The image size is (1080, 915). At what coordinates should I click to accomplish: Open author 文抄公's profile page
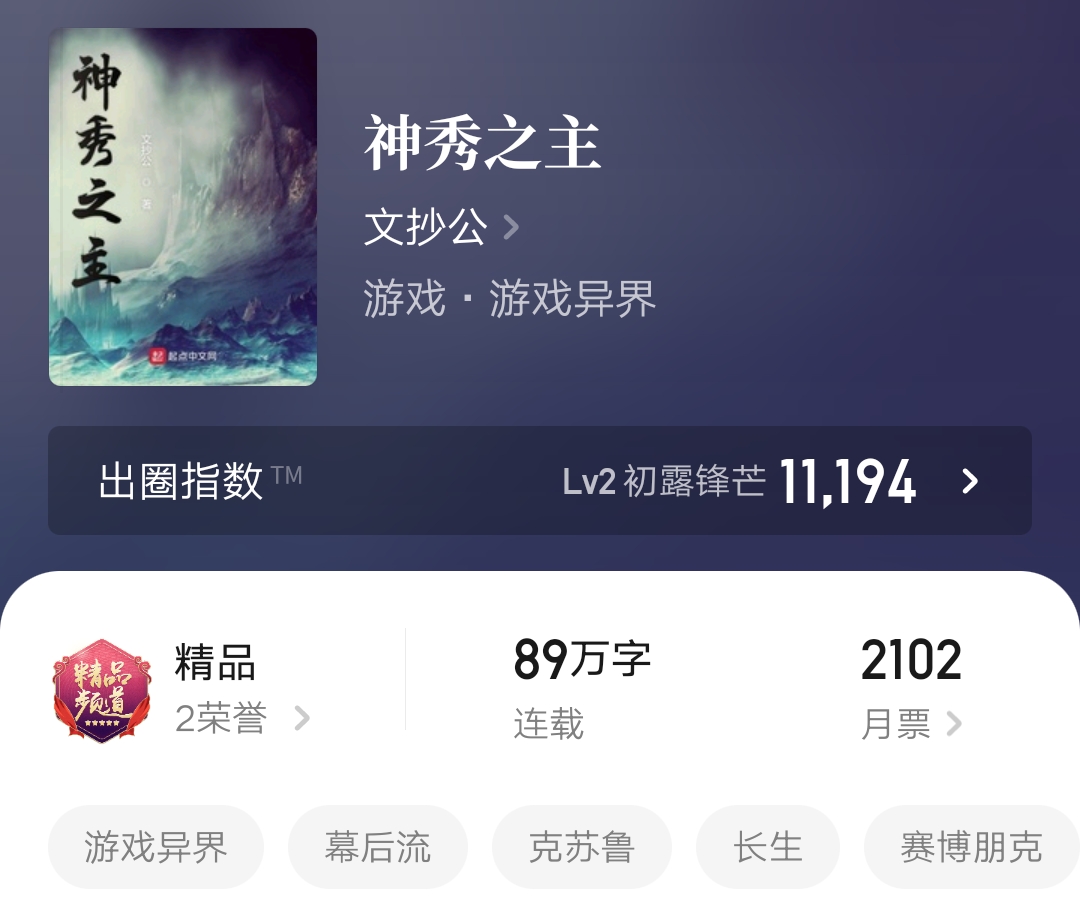441,228
